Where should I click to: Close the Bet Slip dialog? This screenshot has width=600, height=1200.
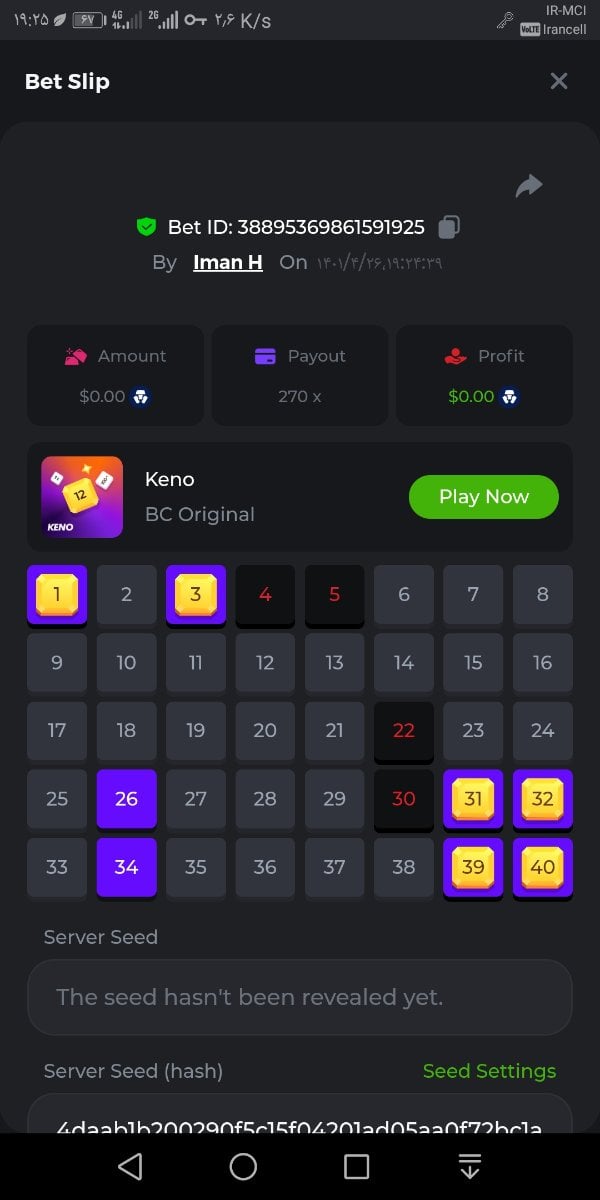click(x=559, y=81)
